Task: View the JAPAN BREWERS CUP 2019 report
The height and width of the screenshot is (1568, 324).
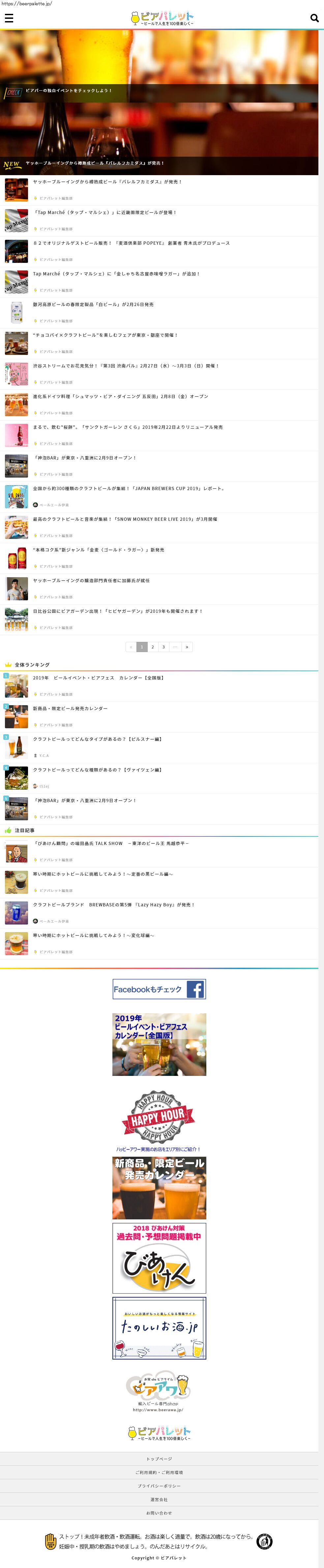Action: pos(128,488)
